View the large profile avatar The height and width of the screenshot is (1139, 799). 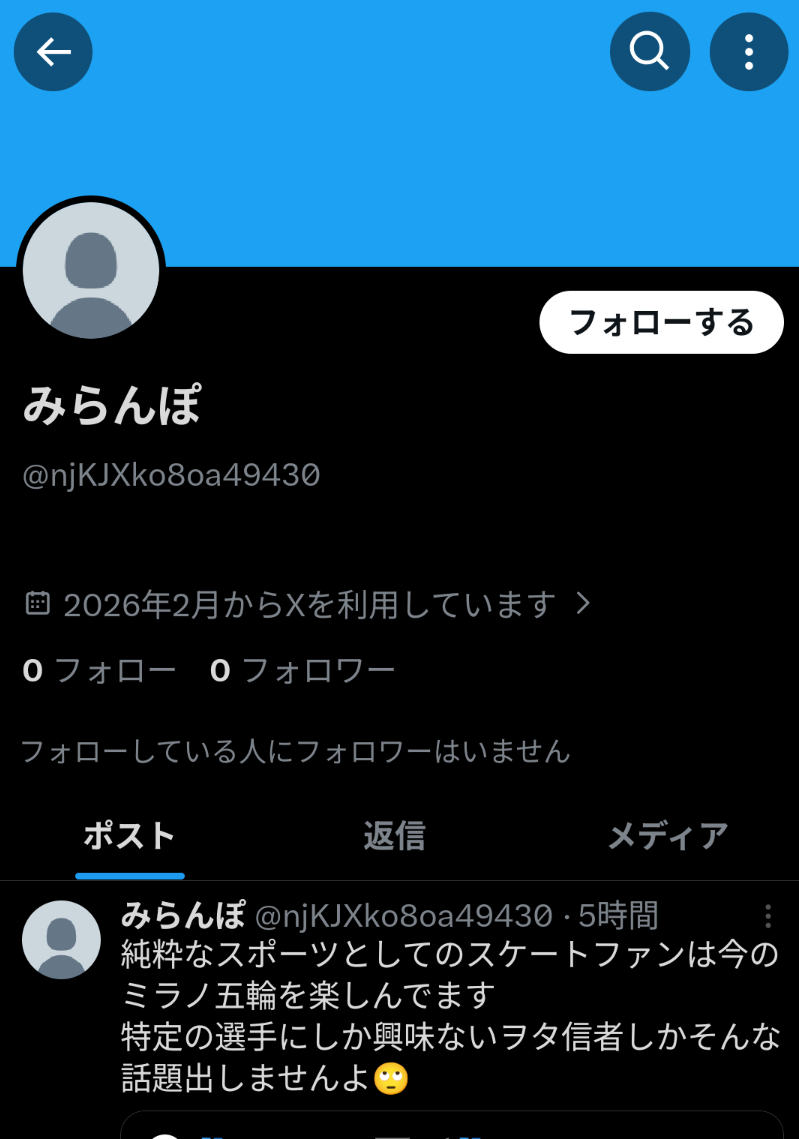91,272
